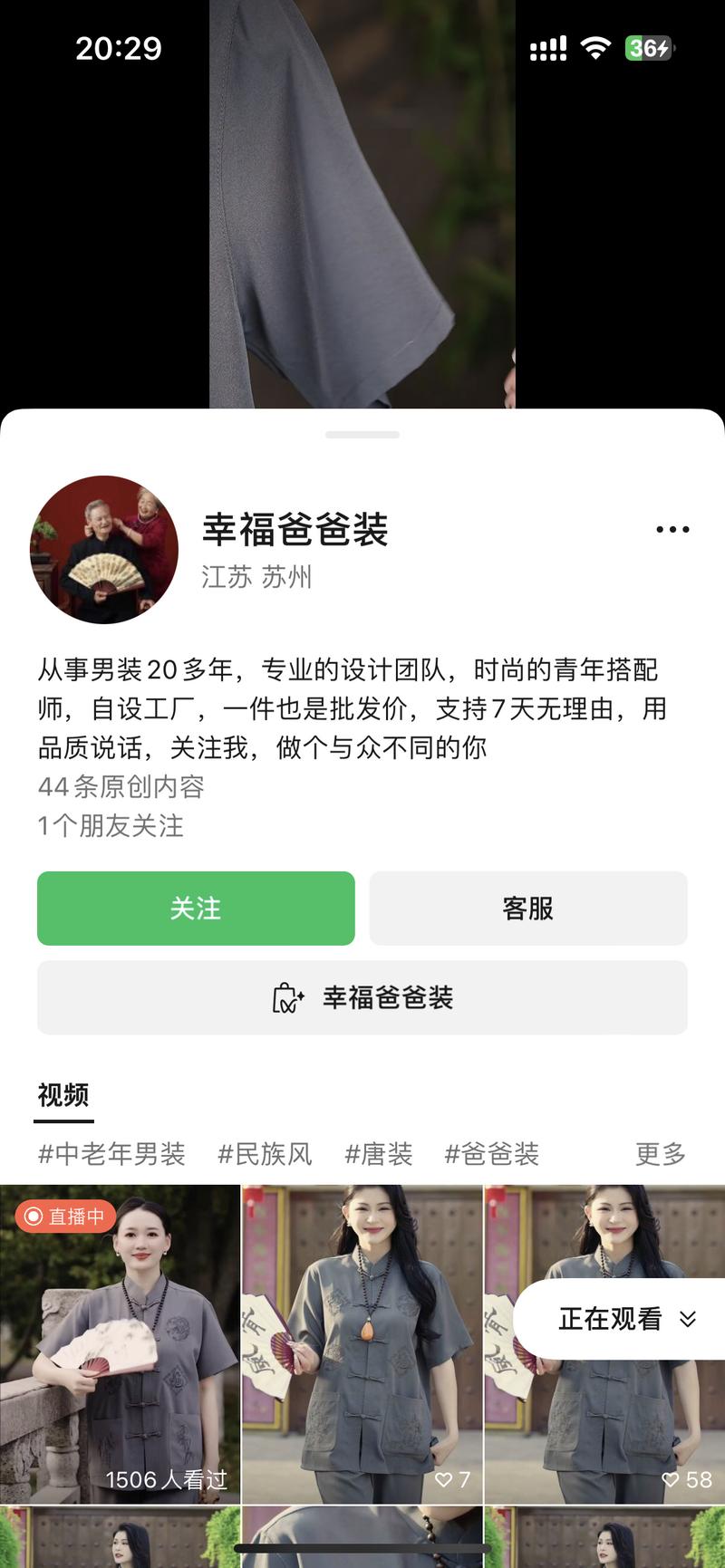Open the three-dot overflow menu
This screenshot has height=1568, width=725.
(x=672, y=530)
